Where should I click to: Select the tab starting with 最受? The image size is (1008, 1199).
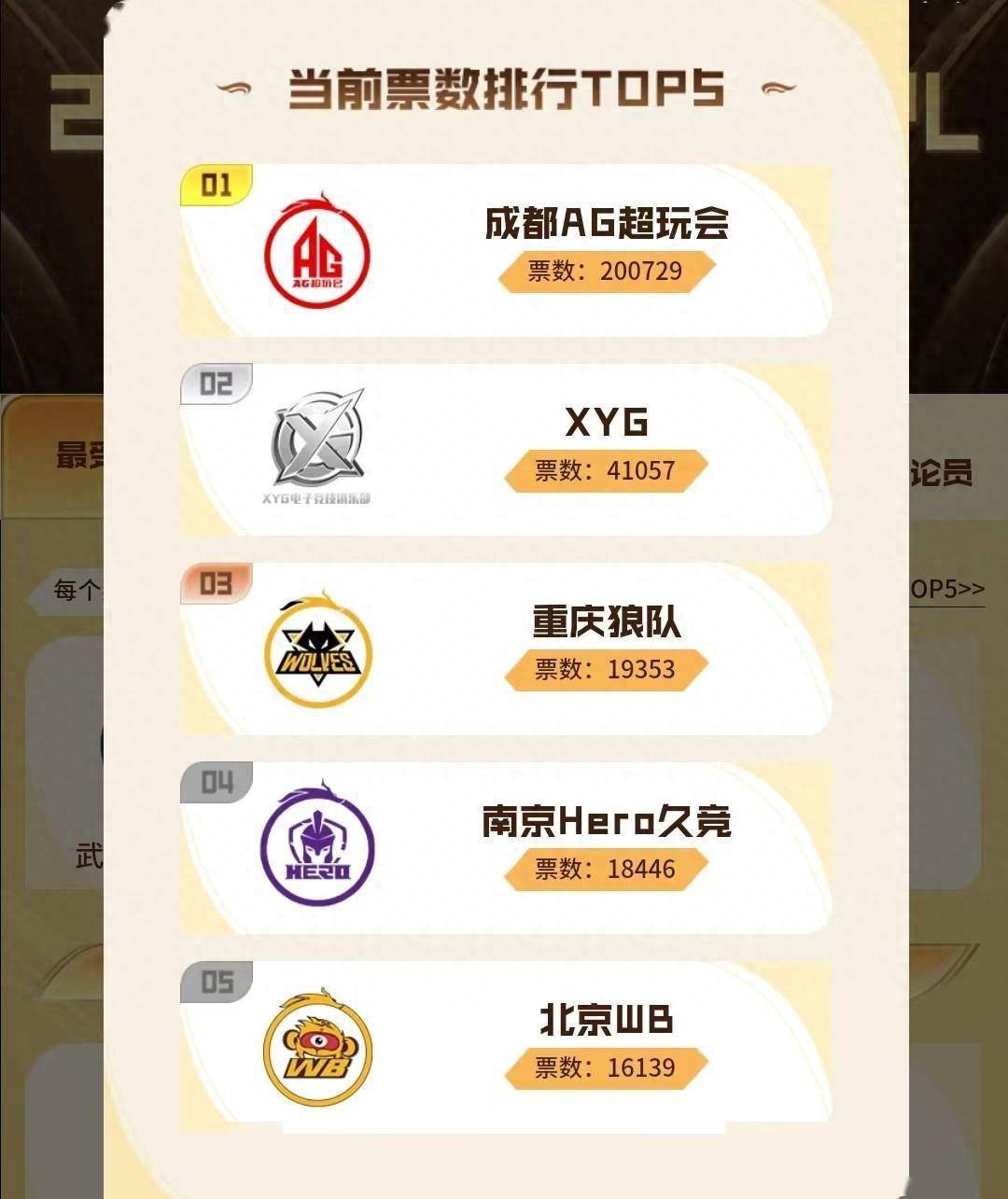pyautogui.click(x=80, y=456)
